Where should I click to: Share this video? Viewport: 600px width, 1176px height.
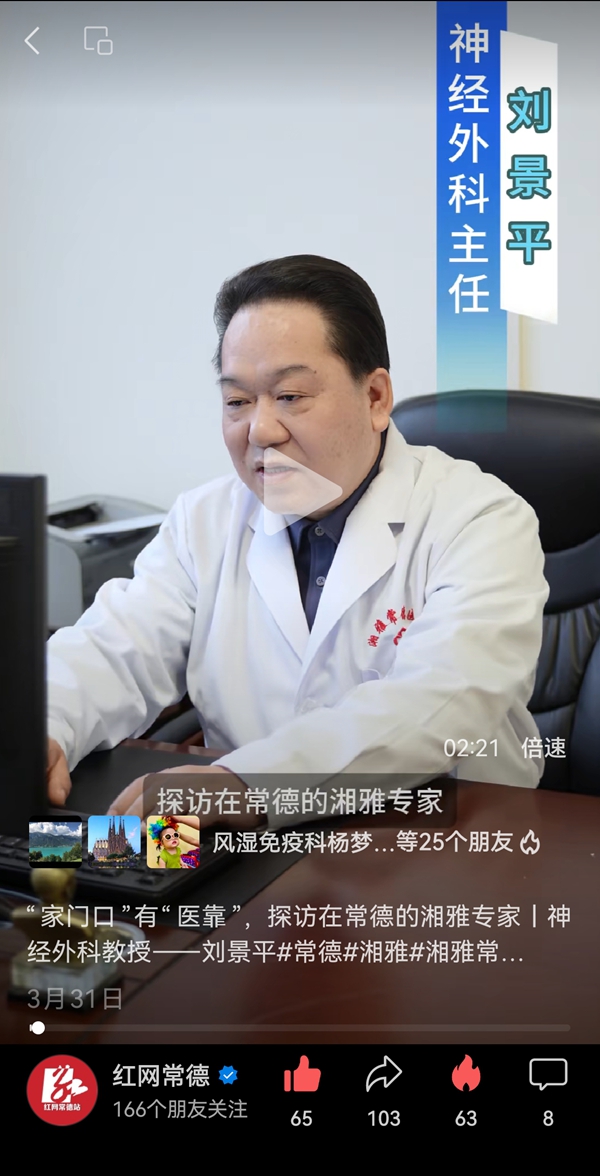383,1077
